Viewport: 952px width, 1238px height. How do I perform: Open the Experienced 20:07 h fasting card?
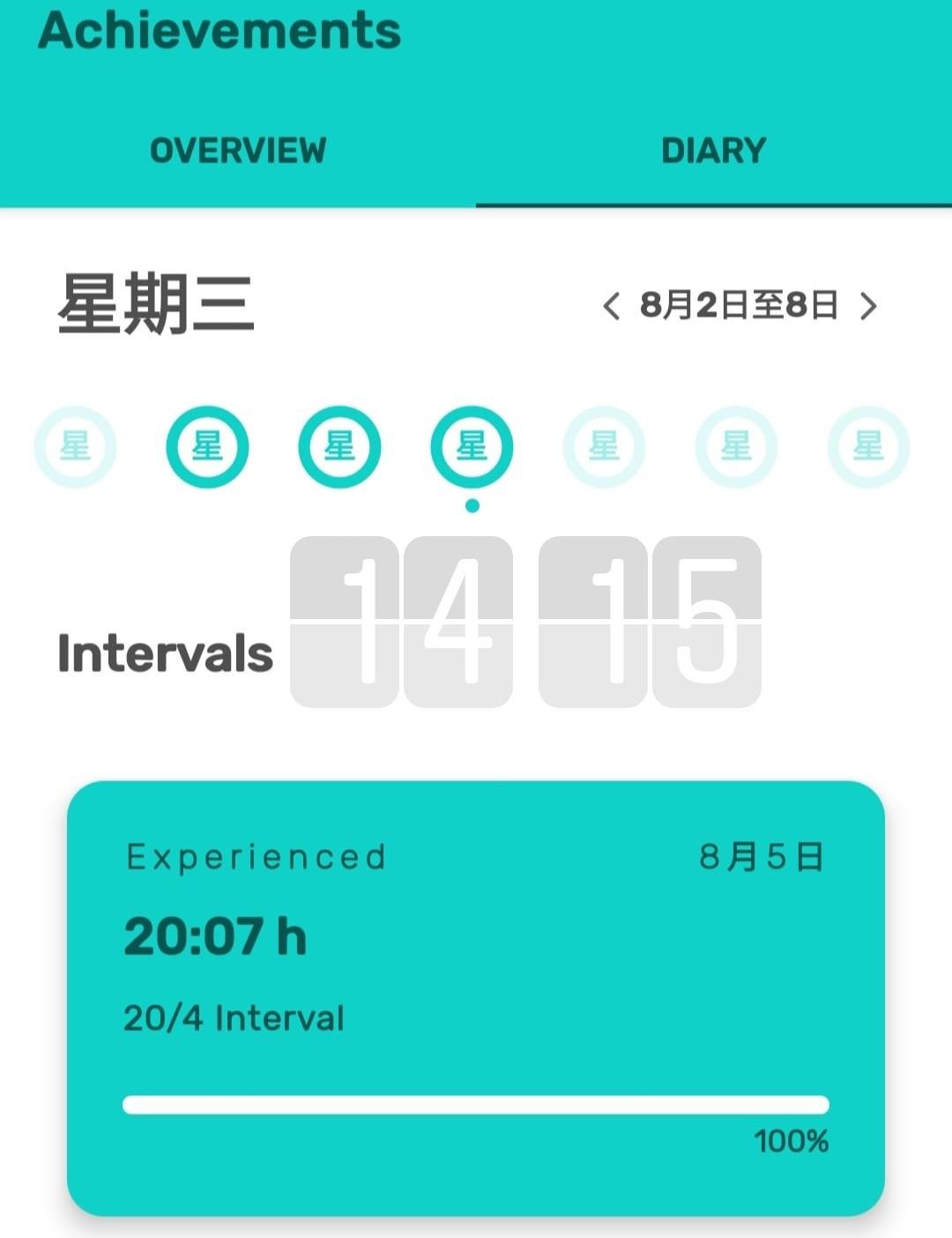pyautogui.click(x=476, y=996)
